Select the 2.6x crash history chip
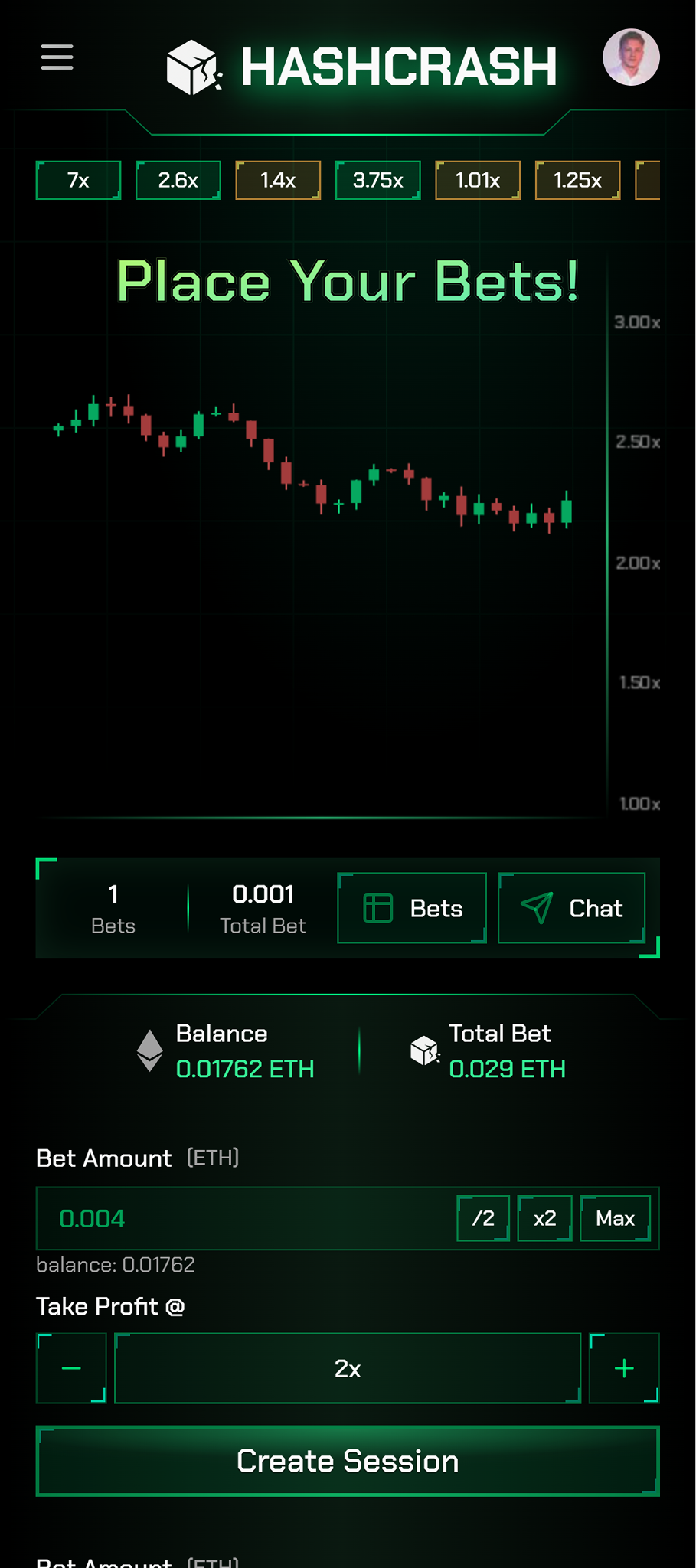Screen dimensions: 696x1568 [x=178, y=180]
